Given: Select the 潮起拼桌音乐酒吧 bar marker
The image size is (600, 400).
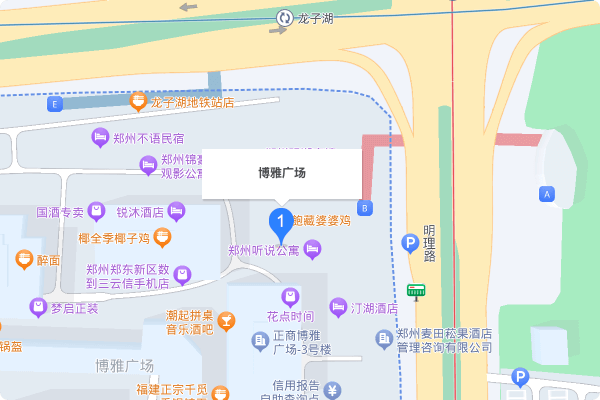Looking at the screenshot, I should (227, 320).
